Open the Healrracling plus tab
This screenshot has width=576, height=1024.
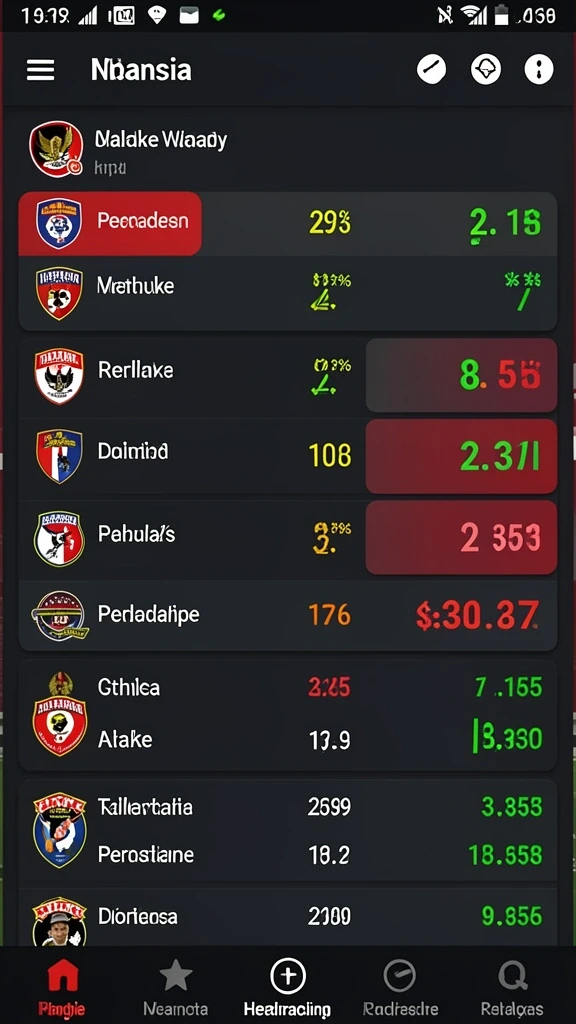coord(287,988)
